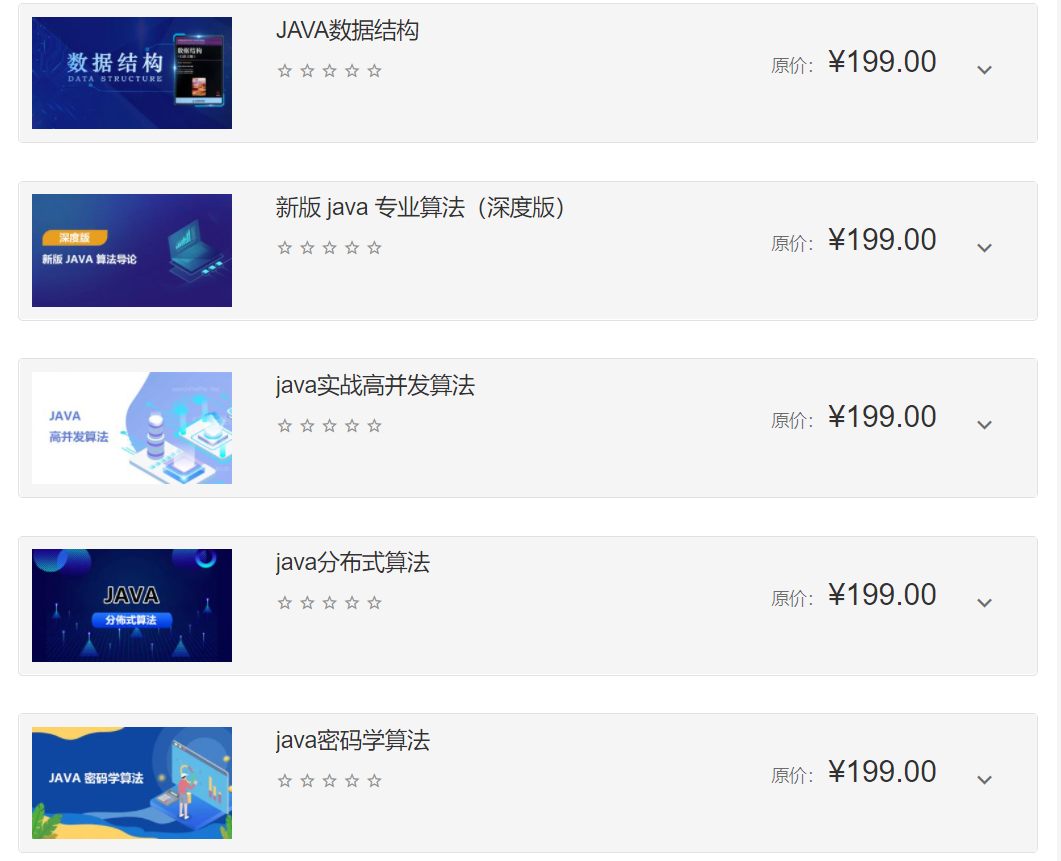1061x861 pixels.
Task: Open the JAVA数据结构 course thumbnail
Action: (132, 73)
